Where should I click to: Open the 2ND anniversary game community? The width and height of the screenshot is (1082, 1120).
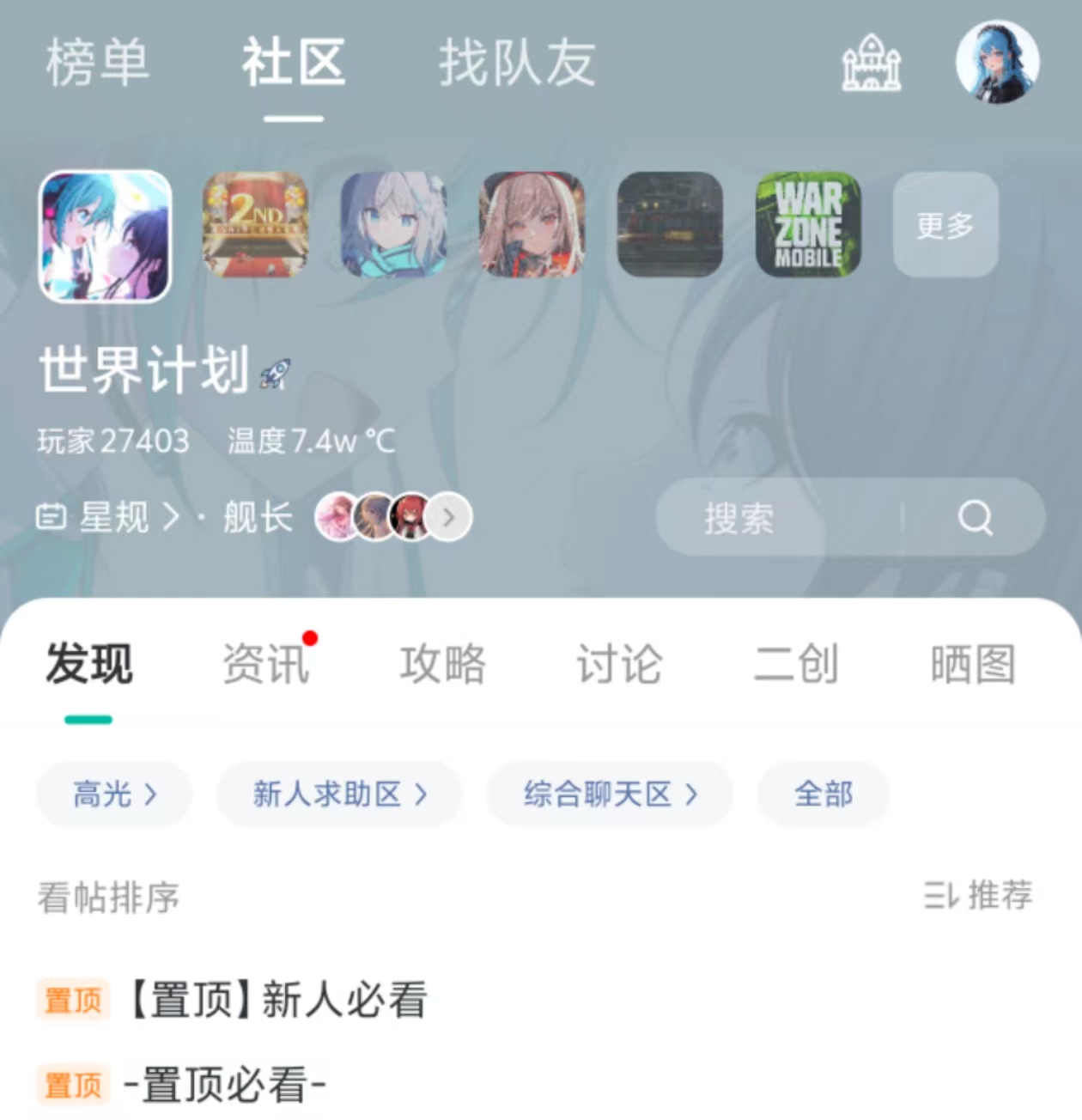pyautogui.click(x=255, y=225)
